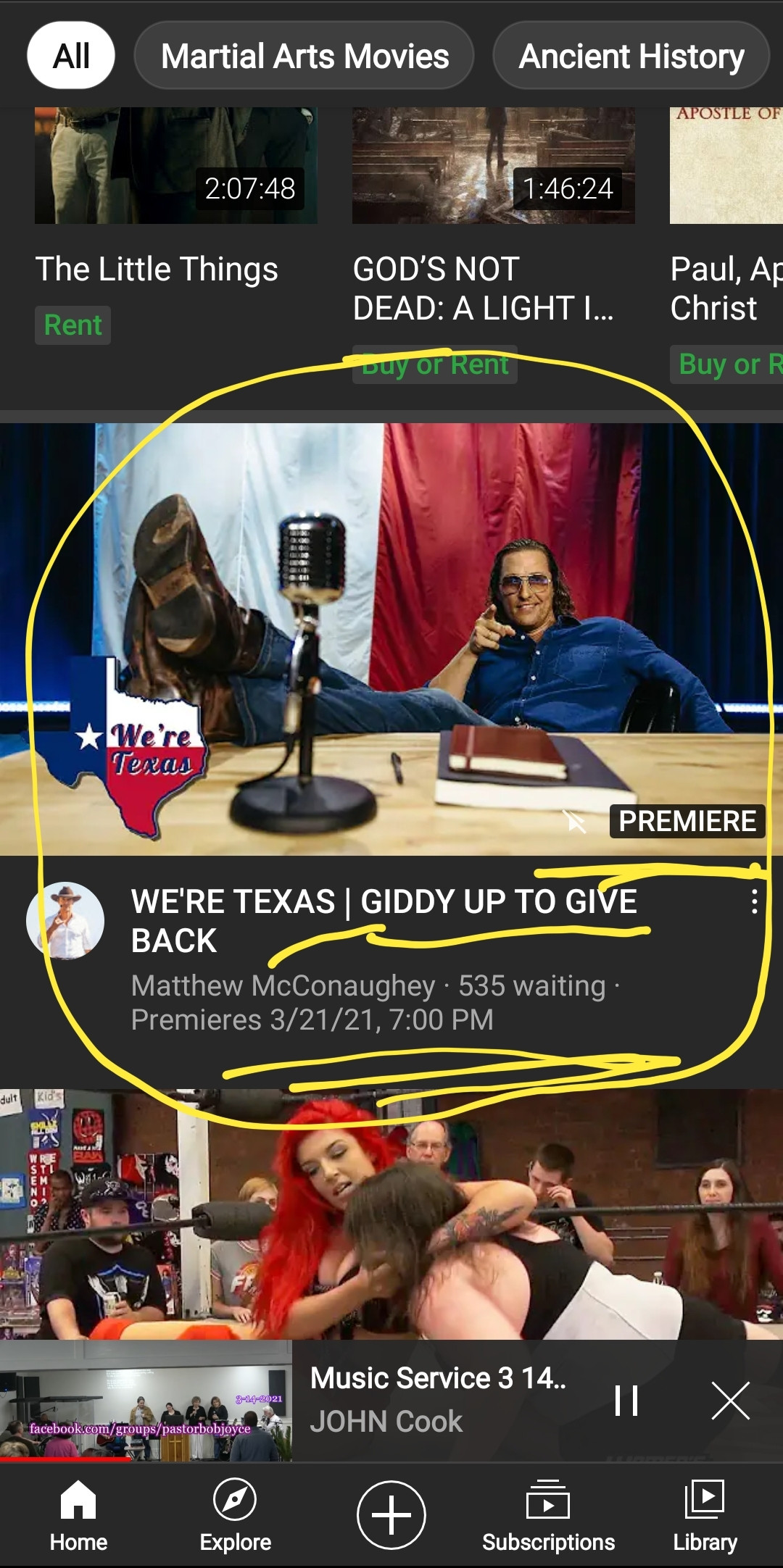The height and width of the screenshot is (1568, 783).
Task: Open overflow menu for We're Texas video
Action: 754,901
